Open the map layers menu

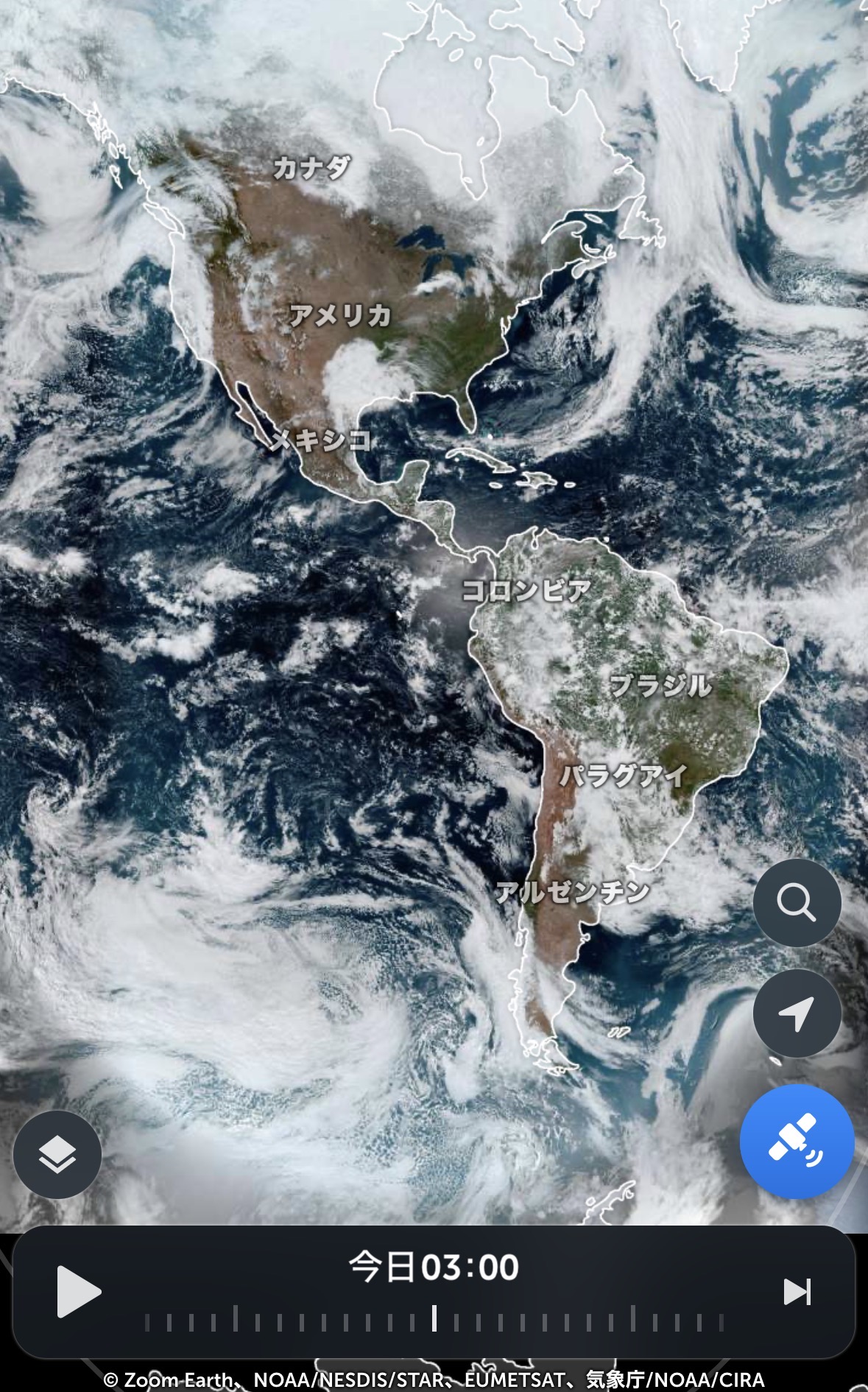tap(57, 1154)
